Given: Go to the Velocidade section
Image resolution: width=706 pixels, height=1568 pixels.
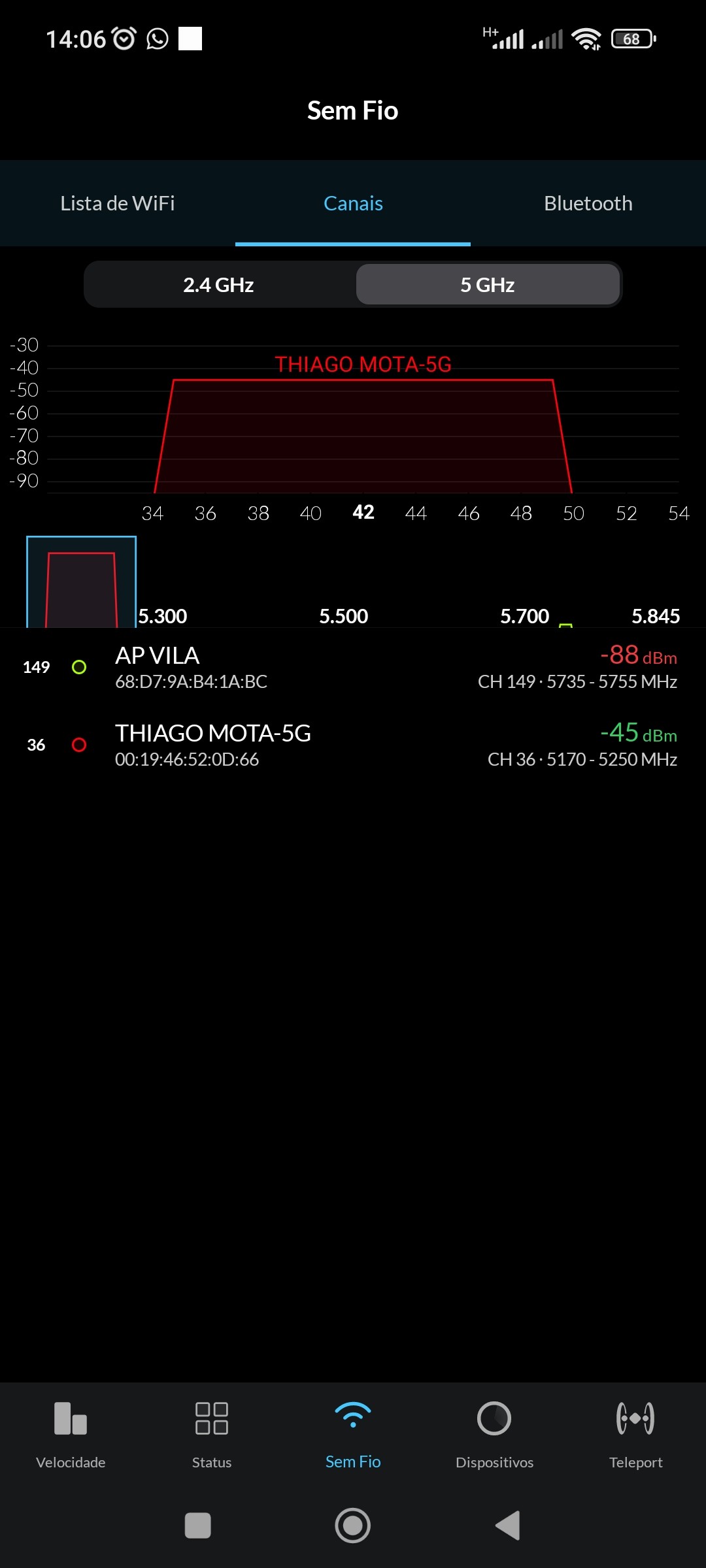Looking at the screenshot, I should (x=71, y=1434).
